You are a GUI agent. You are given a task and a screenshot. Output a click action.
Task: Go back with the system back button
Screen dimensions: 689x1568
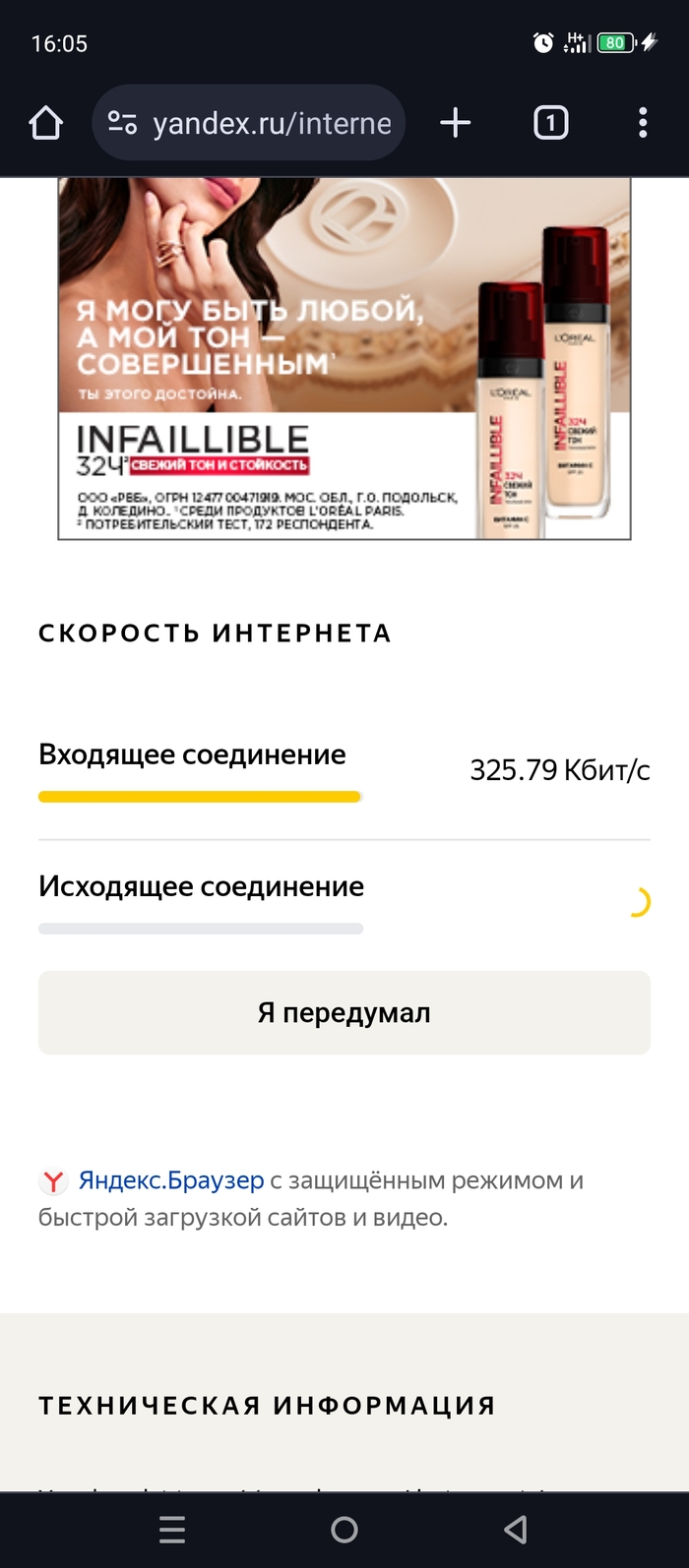[516, 1530]
